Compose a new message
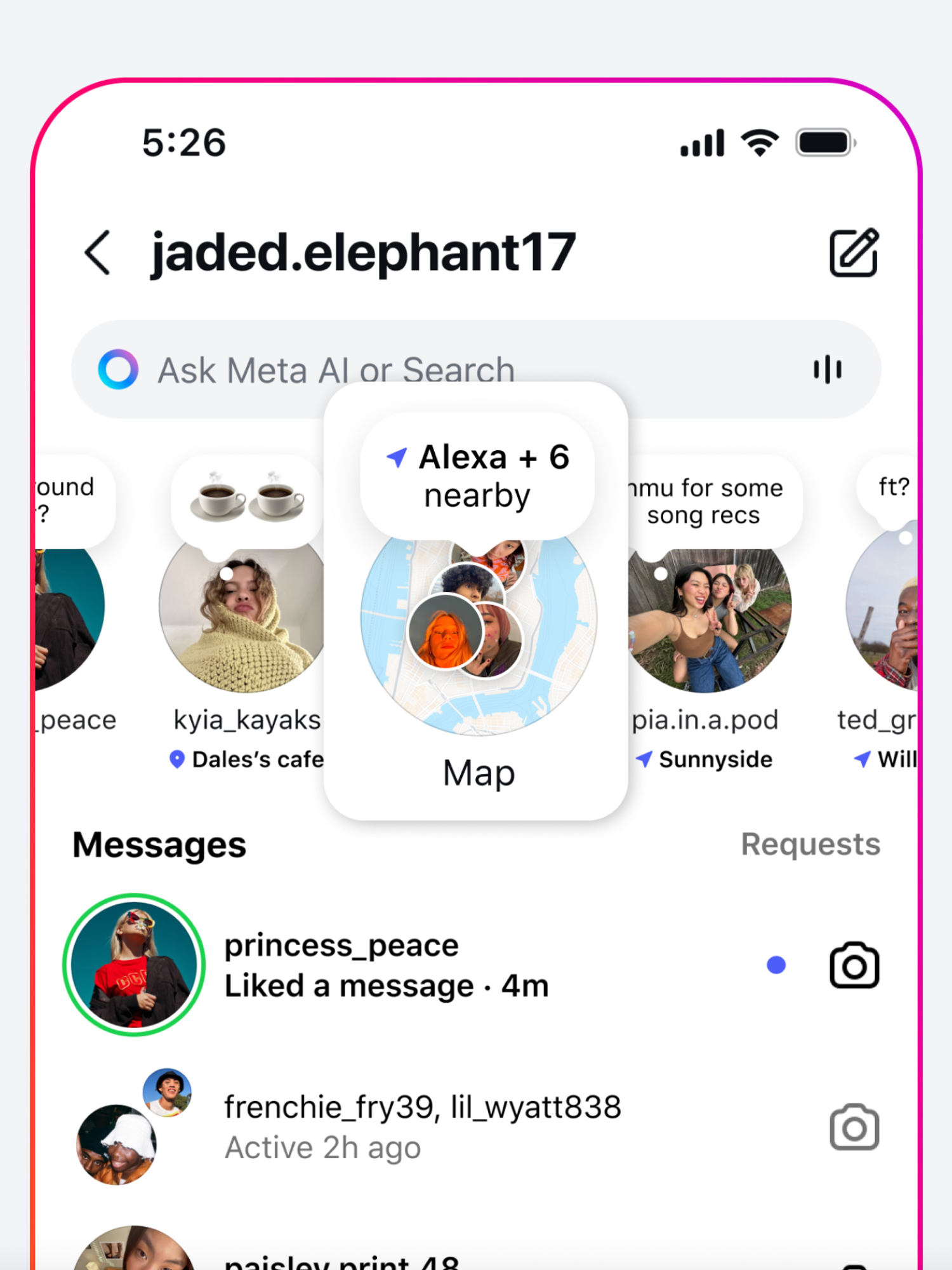Viewport: 952px width, 1270px height. [x=854, y=253]
